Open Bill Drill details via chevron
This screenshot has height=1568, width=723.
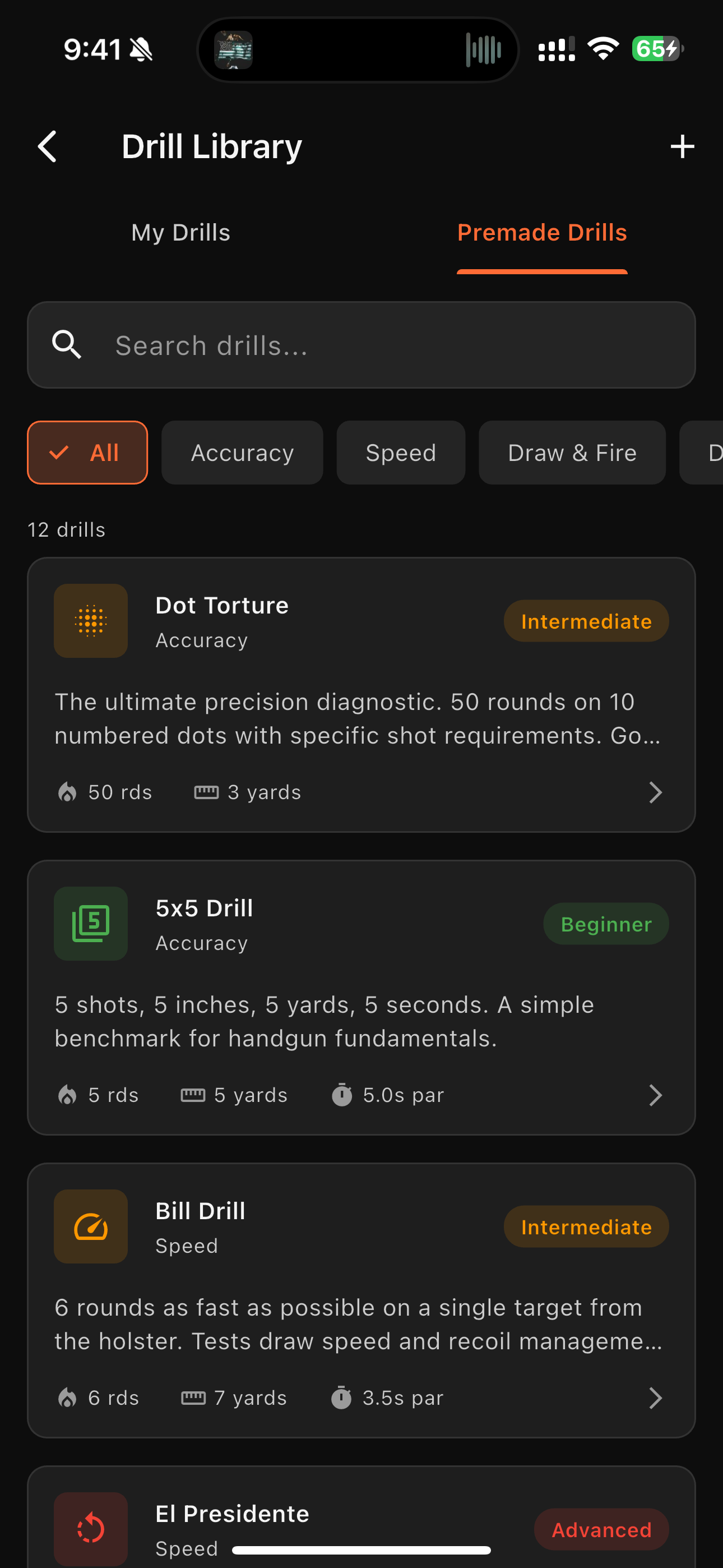655,1398
